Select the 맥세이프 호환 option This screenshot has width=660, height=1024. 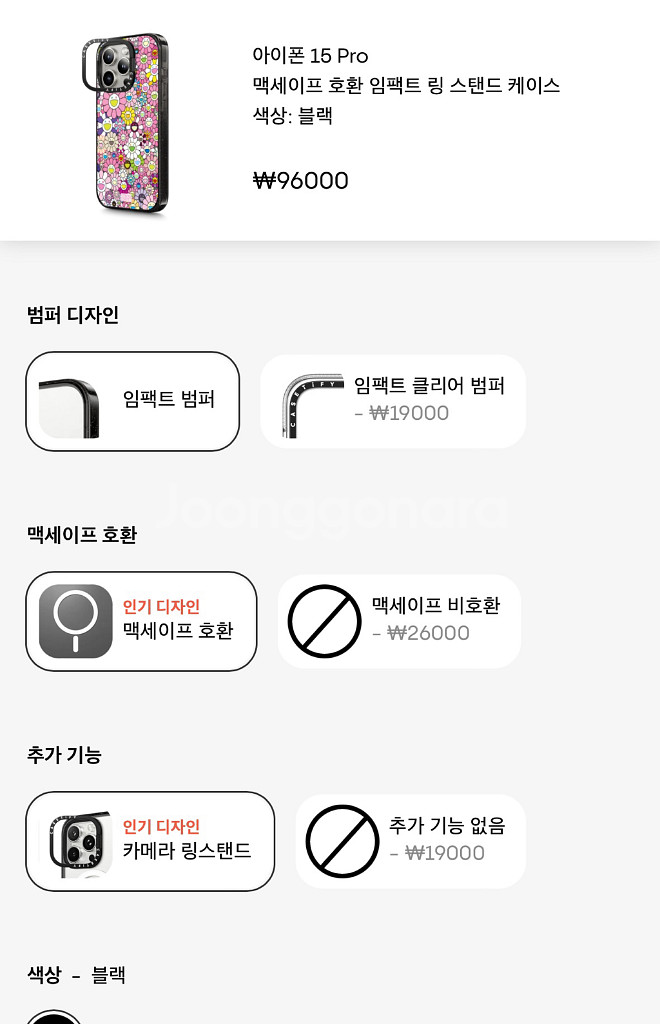[141, 621]
